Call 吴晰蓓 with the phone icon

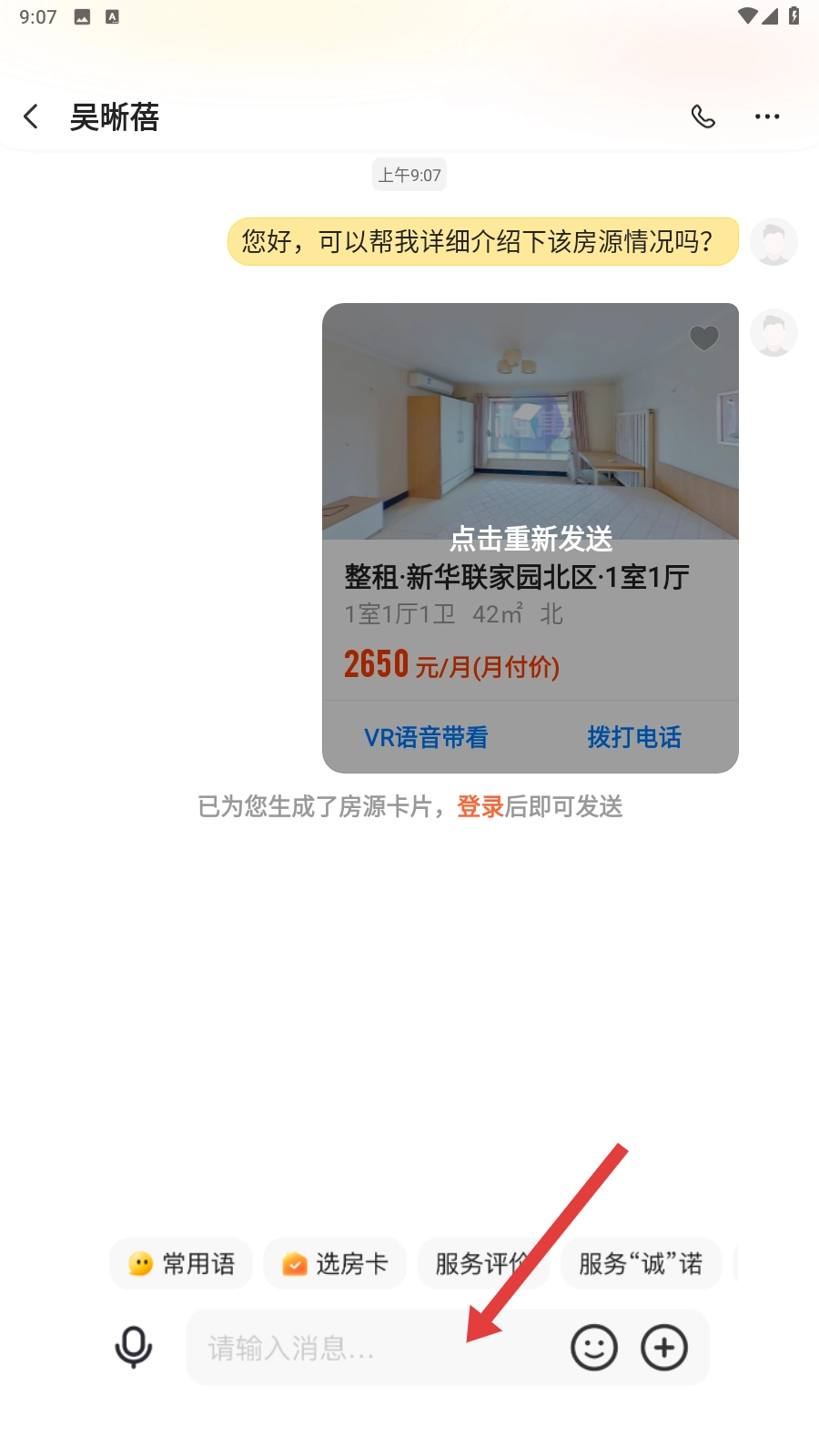click(703, 116)
